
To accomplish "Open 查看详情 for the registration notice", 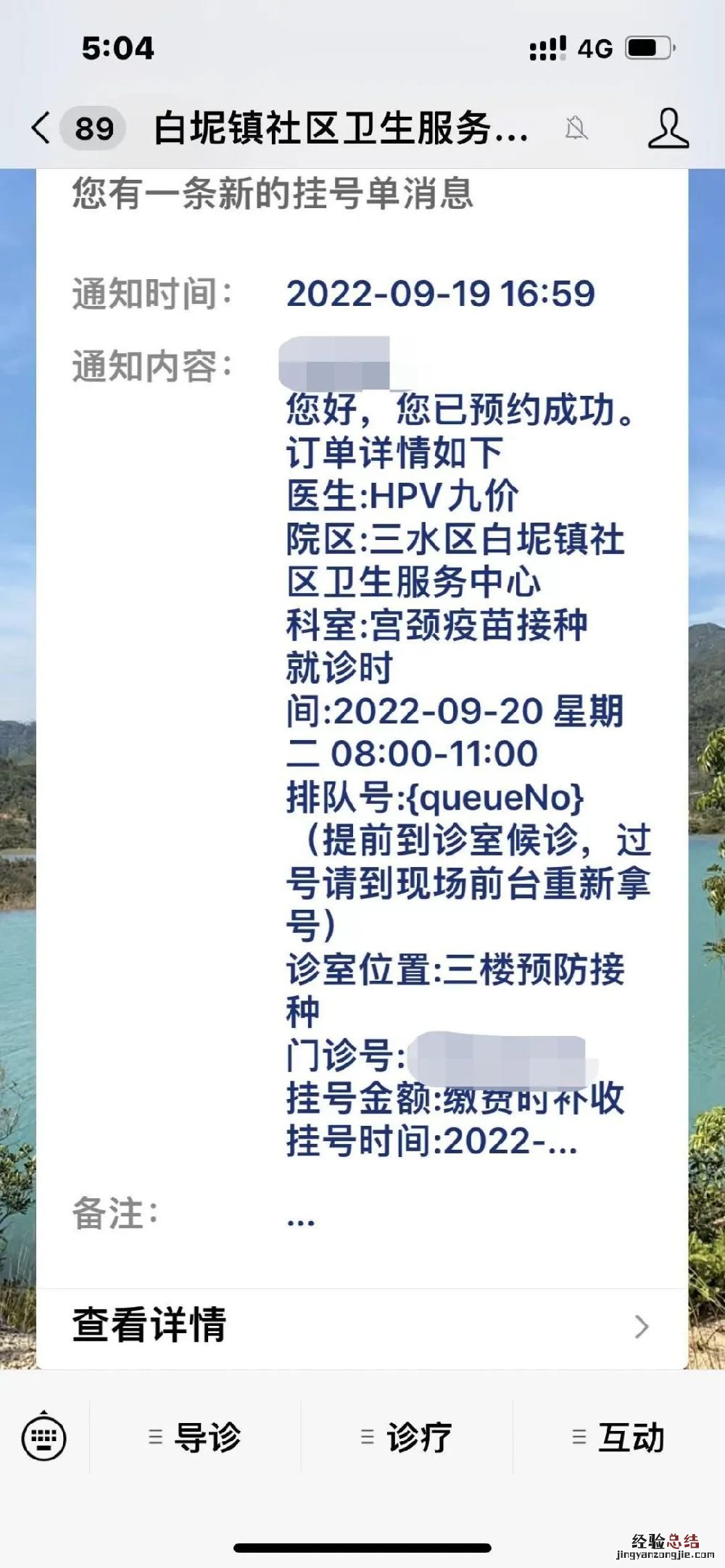I will (x=361, y=1325).
